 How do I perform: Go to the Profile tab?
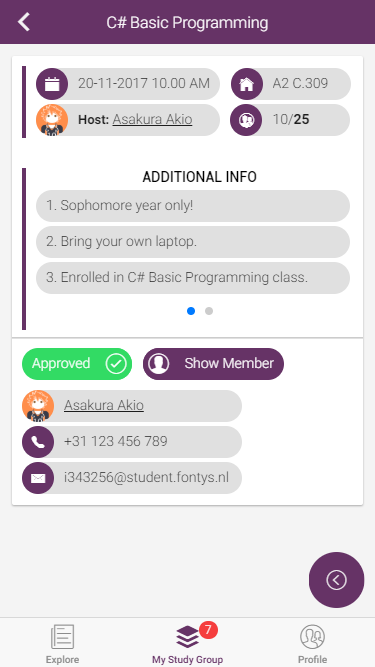(x=312, y=644)
